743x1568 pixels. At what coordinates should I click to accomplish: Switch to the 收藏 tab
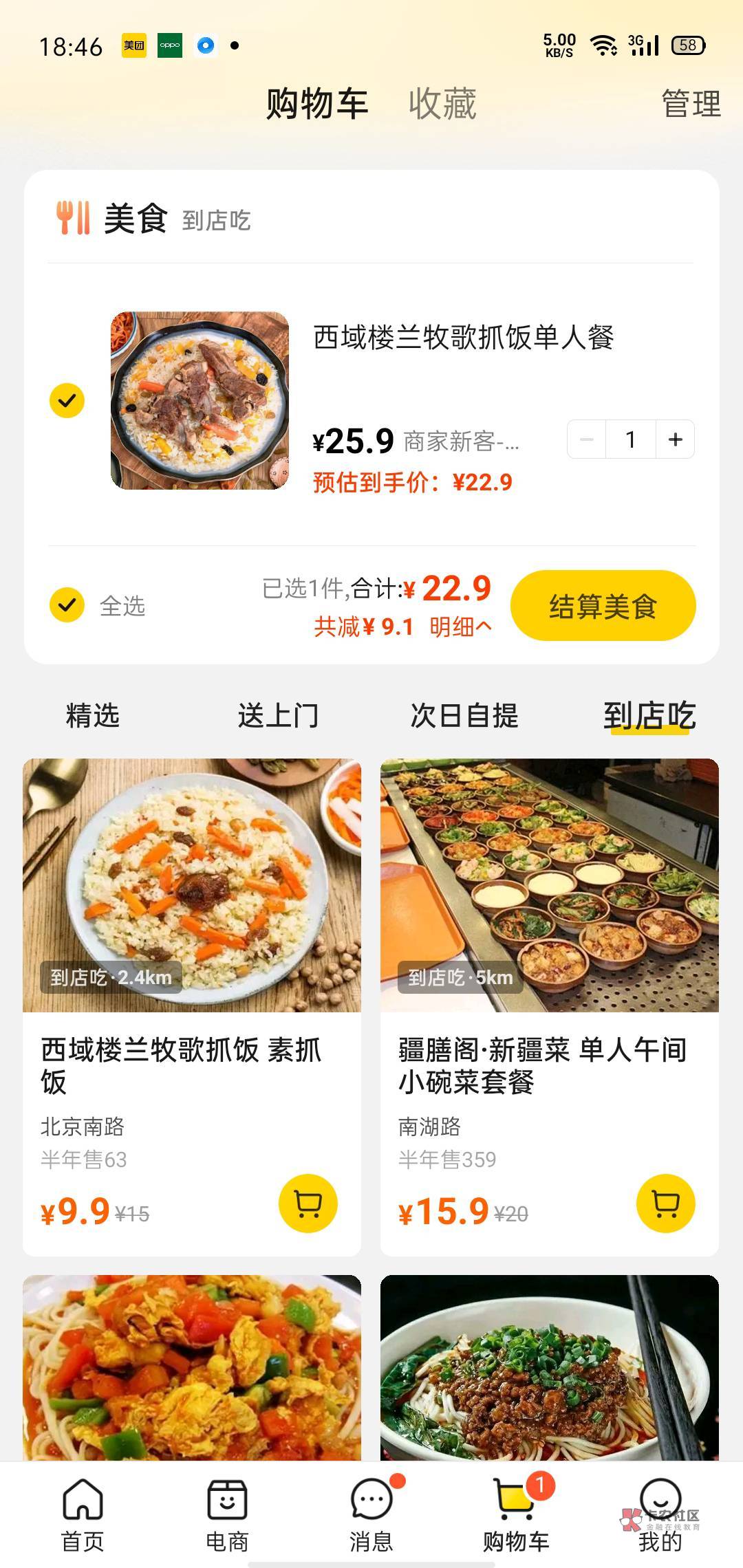pos(442,104)
